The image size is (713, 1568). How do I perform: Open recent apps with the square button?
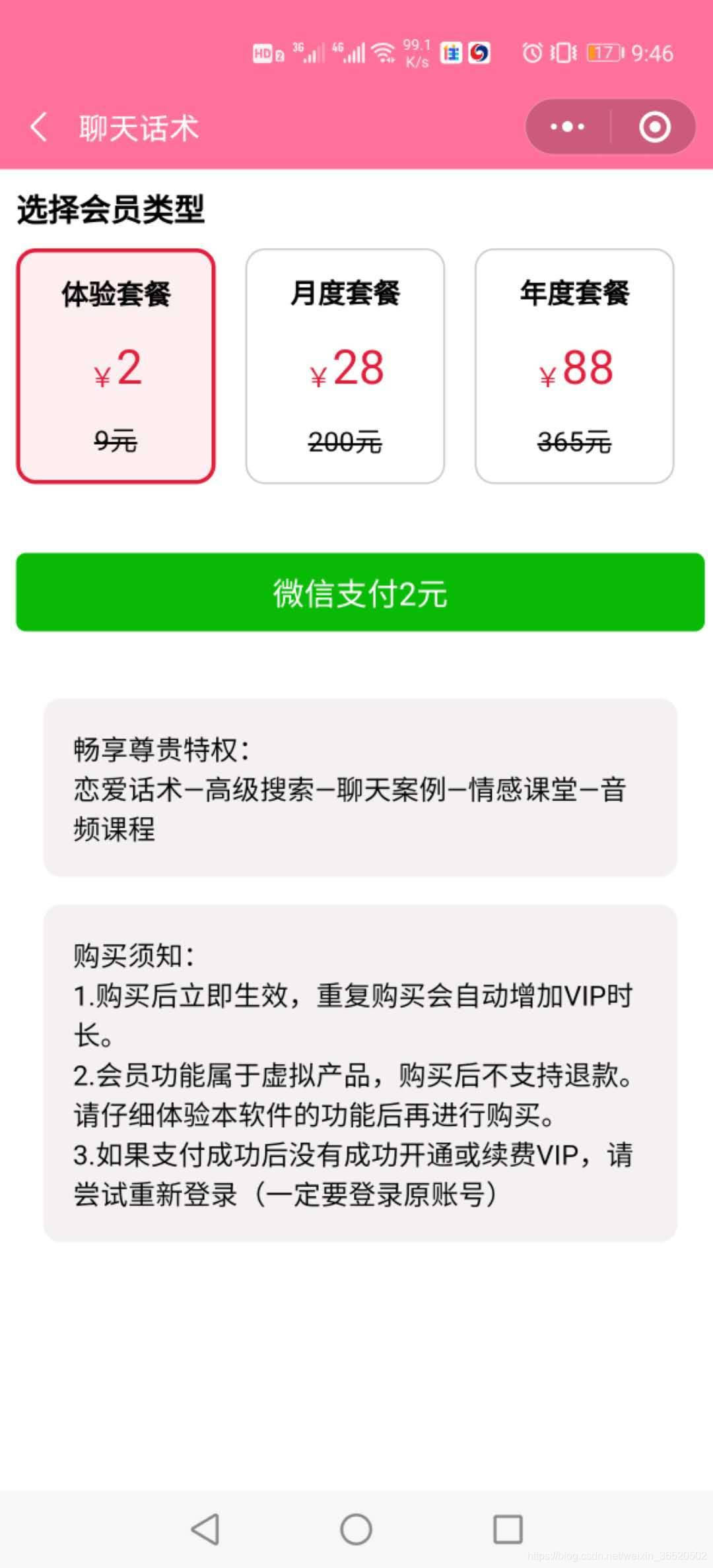[508, 1528]
